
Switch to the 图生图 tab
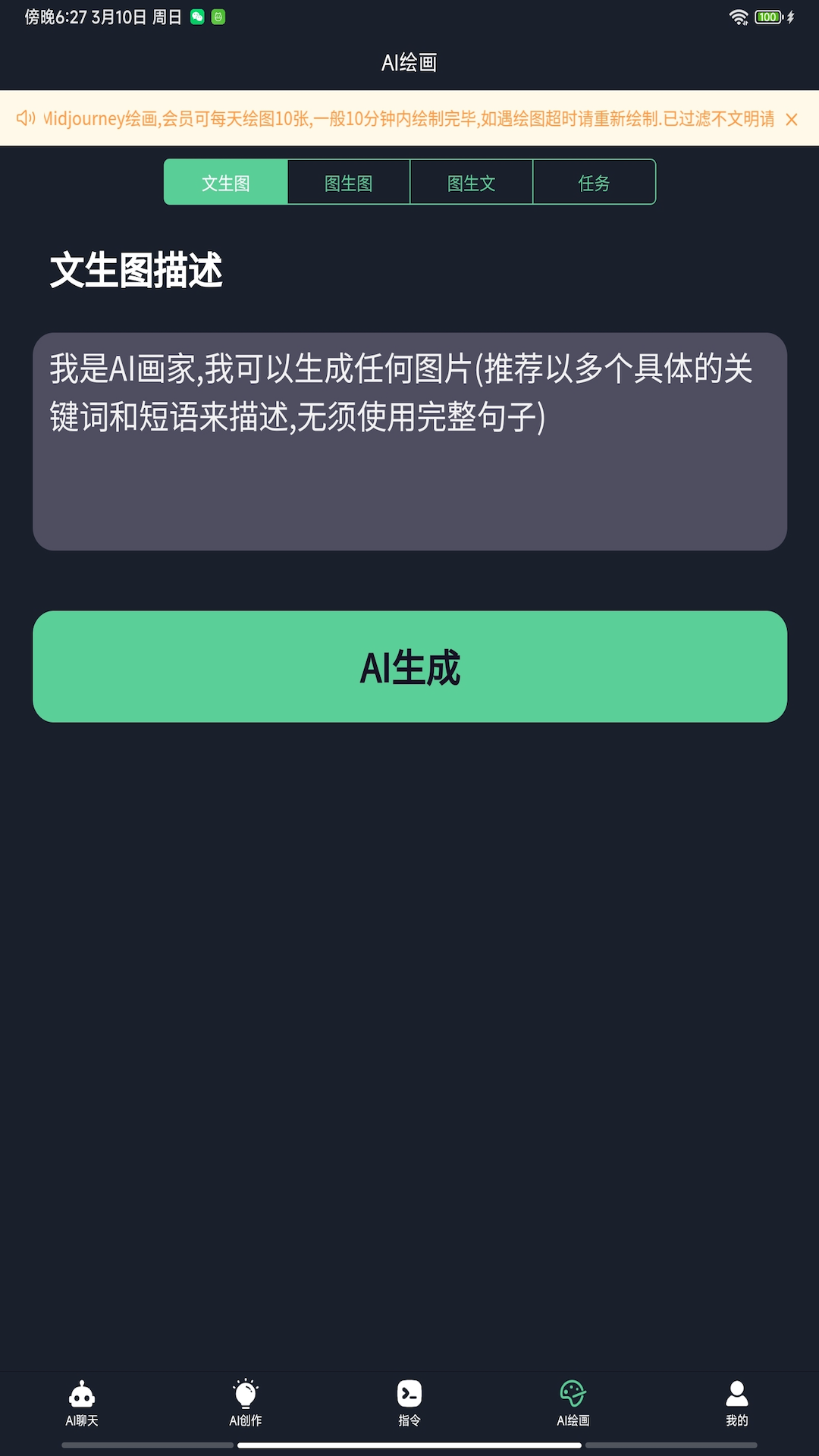pos(347,182)
